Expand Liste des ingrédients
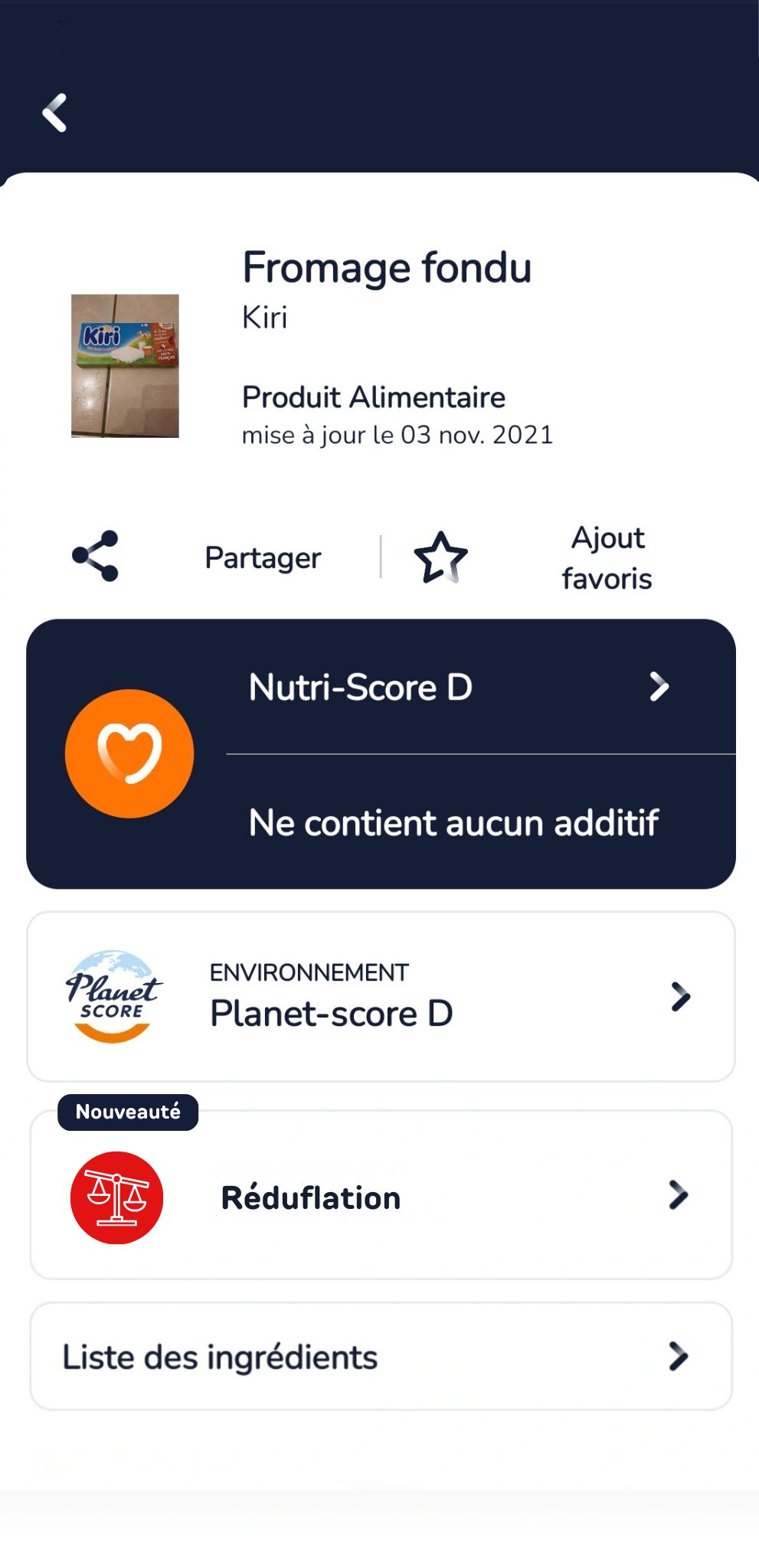 (381, 1356)
